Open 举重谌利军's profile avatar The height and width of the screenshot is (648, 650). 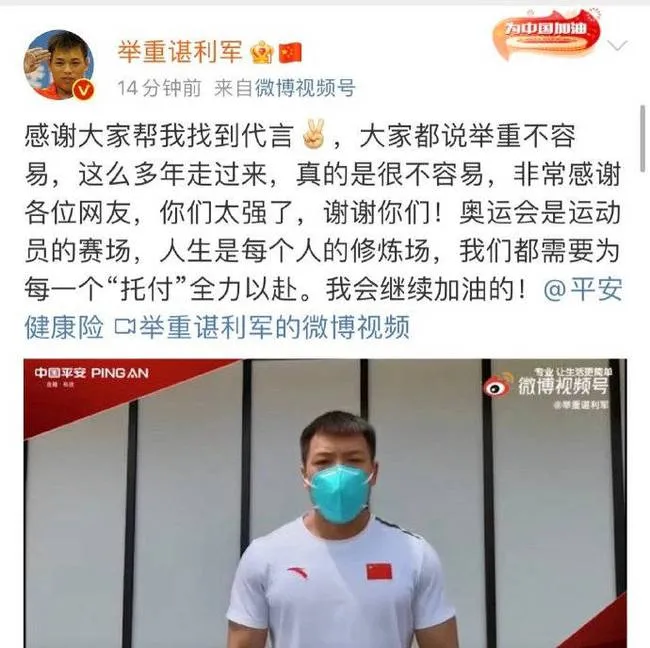(58, 65)
